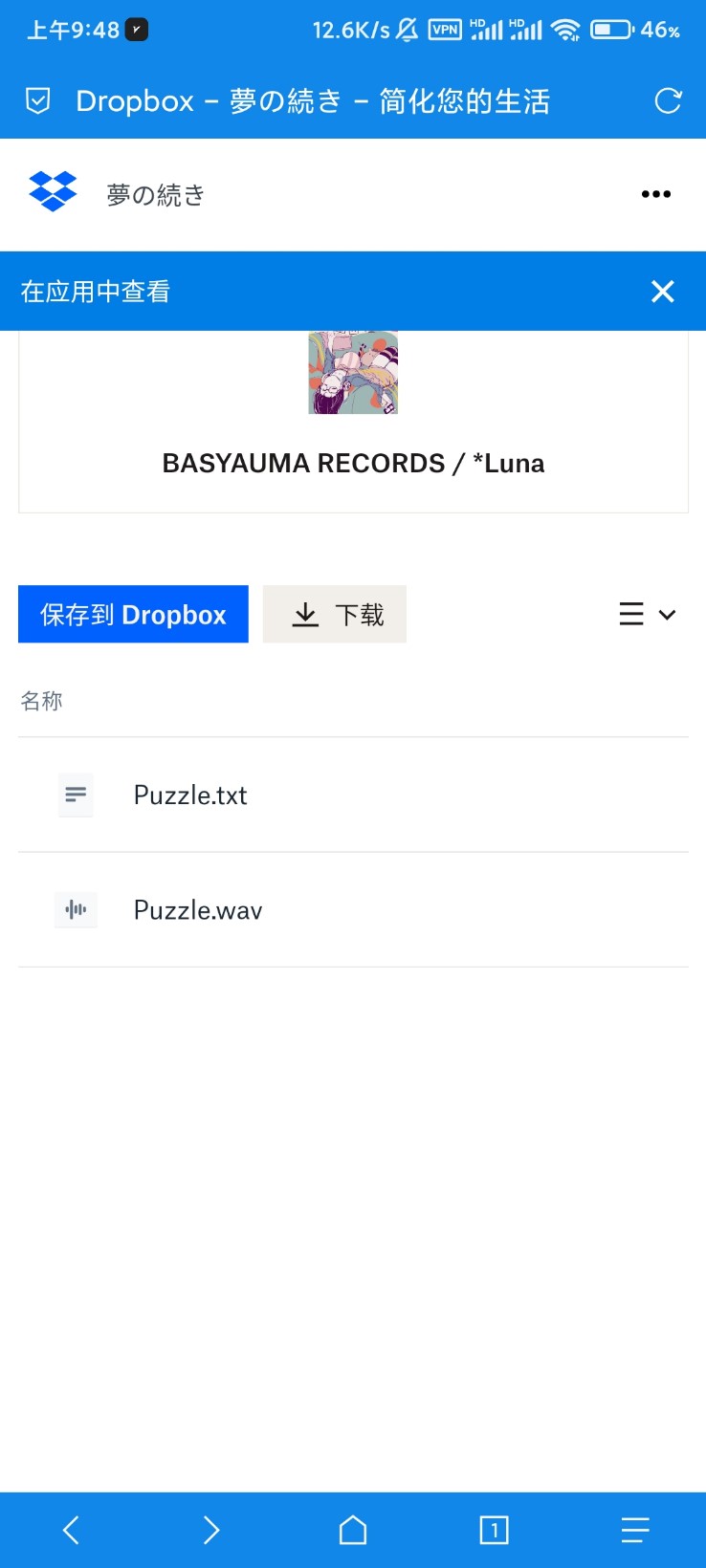Check site security via the shield icon
Viewport: 706px width, 1568px height.
coord(37,101)
